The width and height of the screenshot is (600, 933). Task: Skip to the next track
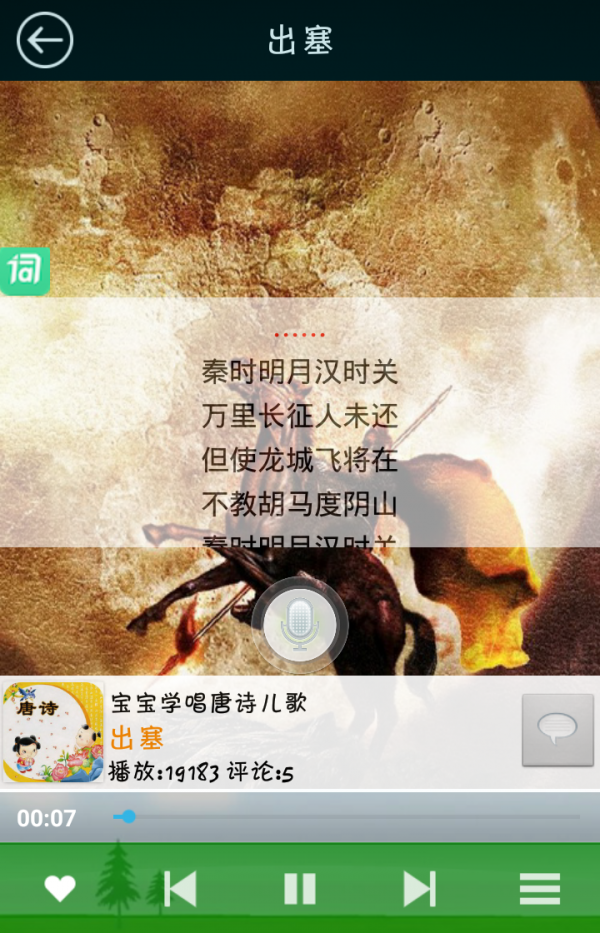pos(419,888)
